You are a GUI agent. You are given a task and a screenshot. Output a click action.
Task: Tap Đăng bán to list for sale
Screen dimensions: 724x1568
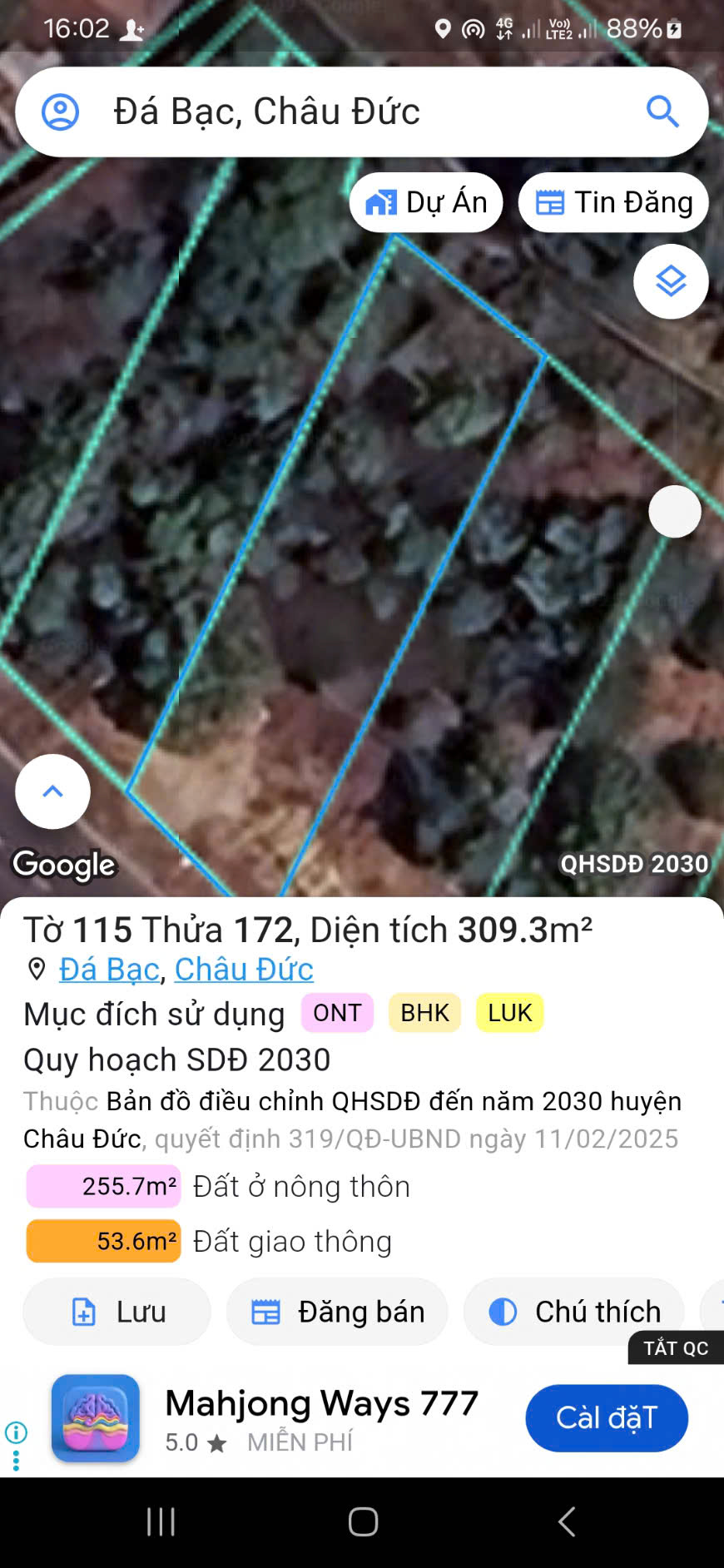337,1312
